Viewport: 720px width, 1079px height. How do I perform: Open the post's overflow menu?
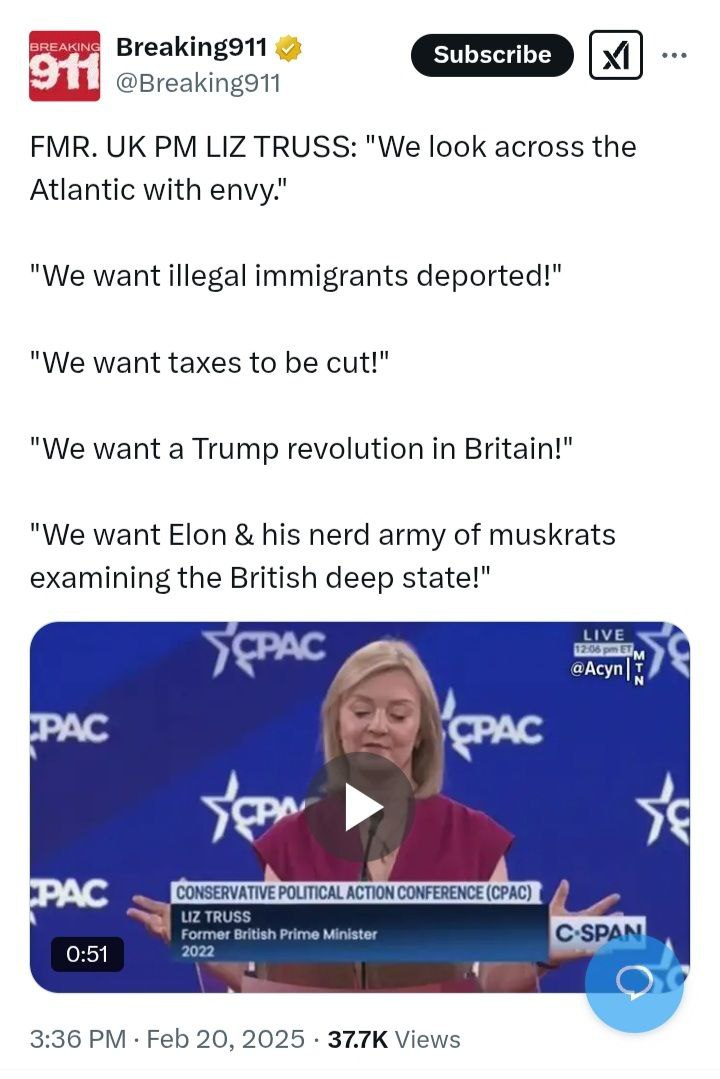tap(675, 55)
